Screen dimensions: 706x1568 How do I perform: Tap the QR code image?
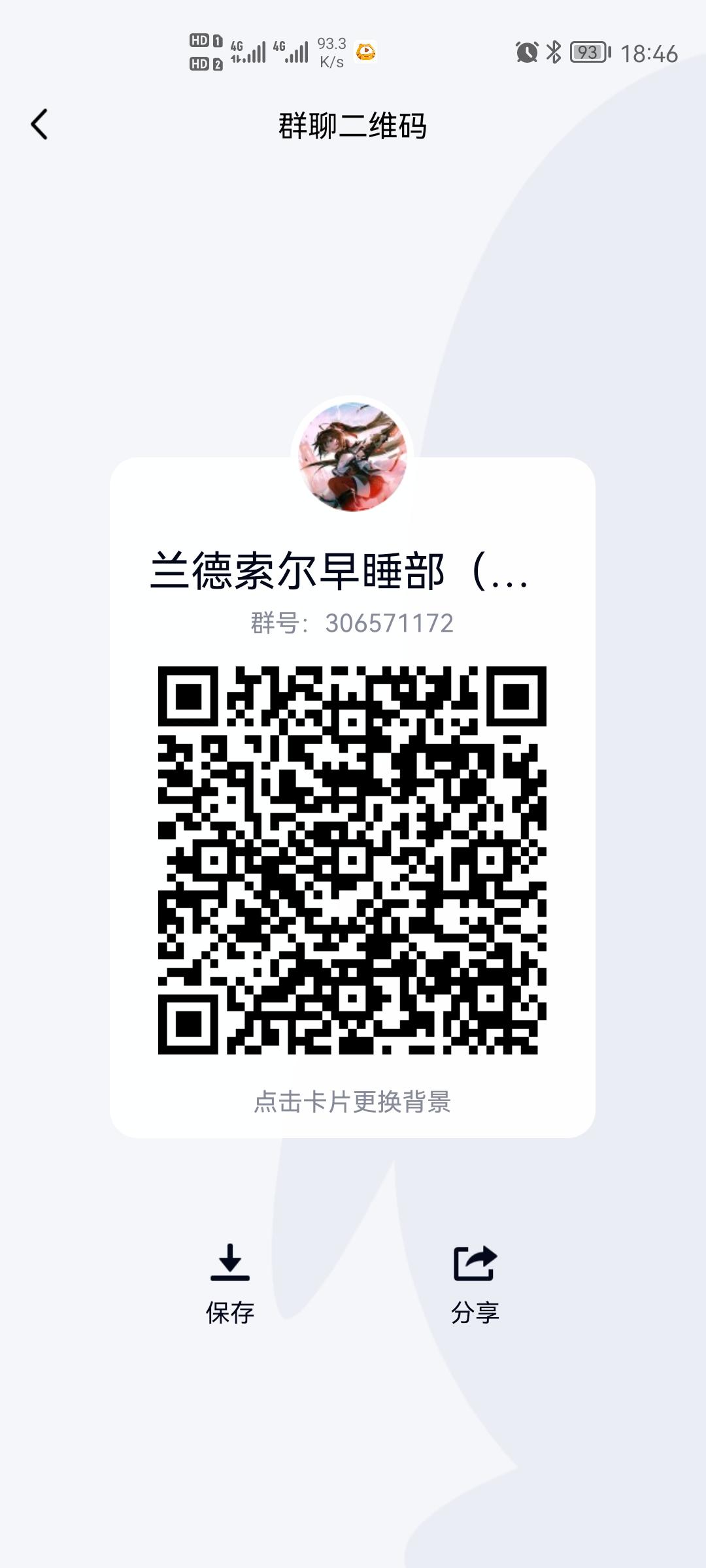(353, 856)
